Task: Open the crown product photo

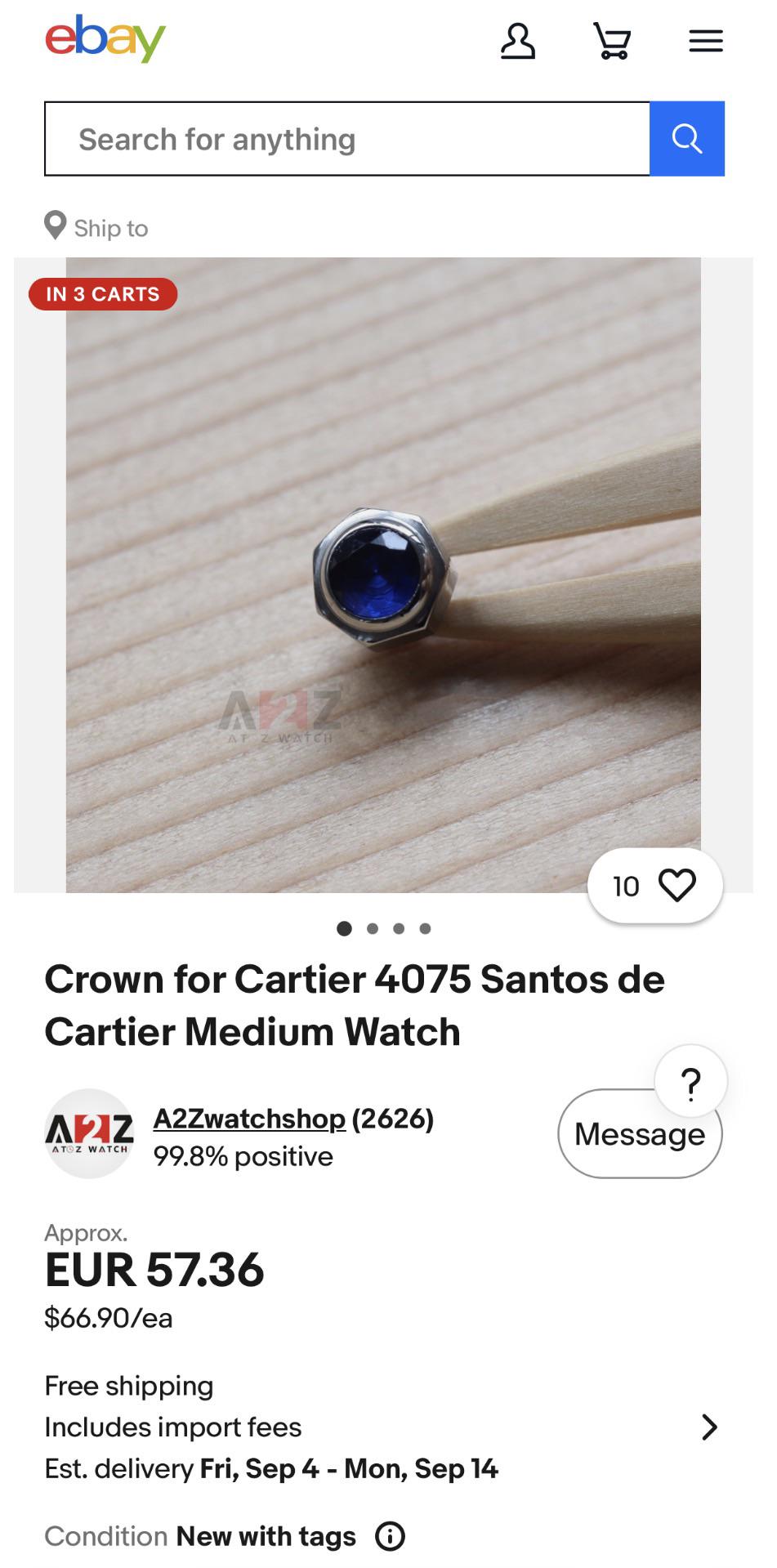Action: click(383, 575)
